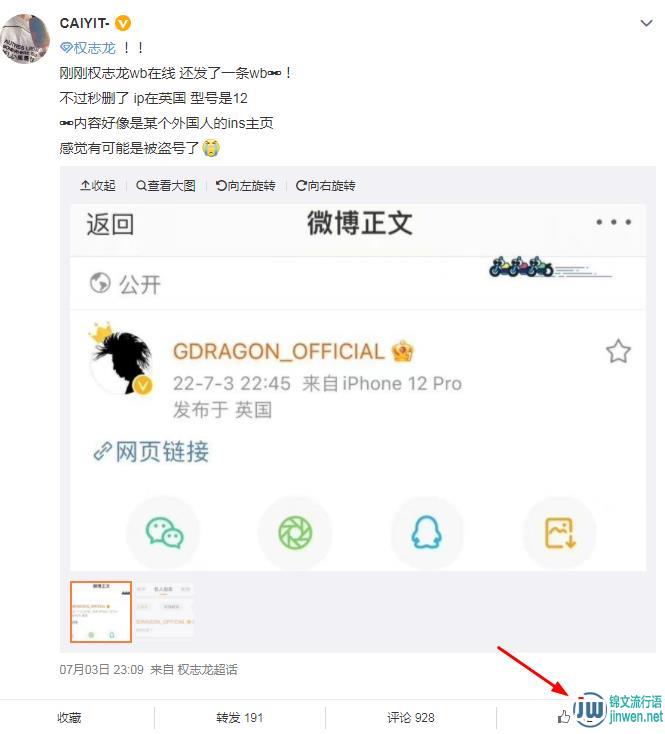Save this post with 收藏
This screenshot has width=665, height=734.
click(x=69, y=717)
